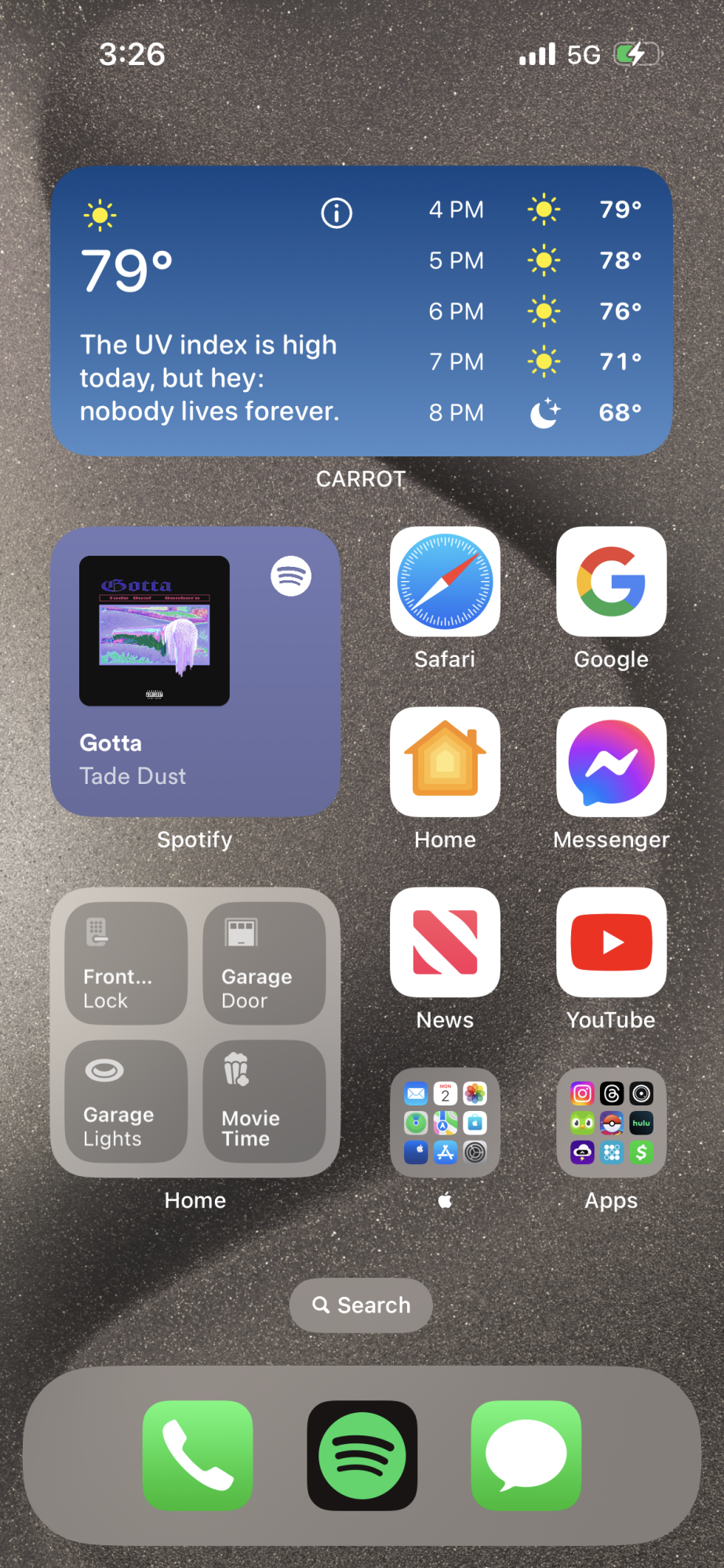Open Spotify from the dock

362,1456
